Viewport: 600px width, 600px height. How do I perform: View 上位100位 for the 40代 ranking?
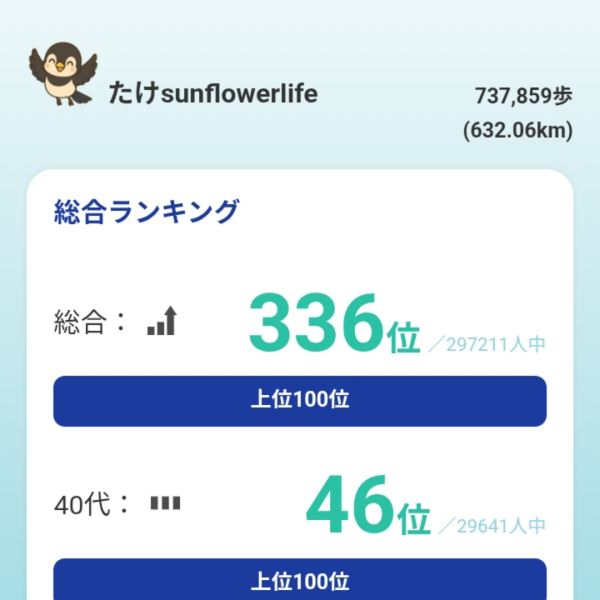(x=300, y=580)
